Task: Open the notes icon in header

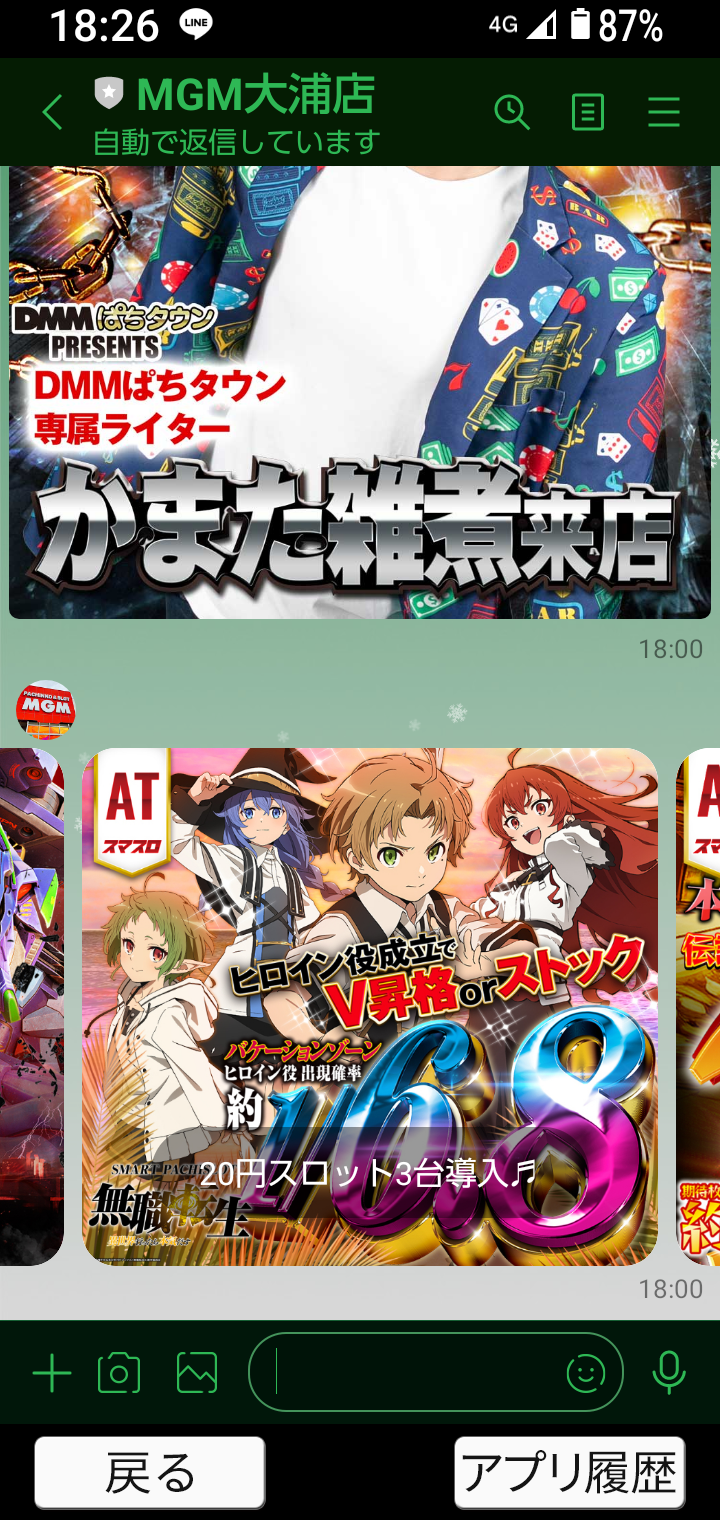Action: pyautogui.click(x=588, y=112)
